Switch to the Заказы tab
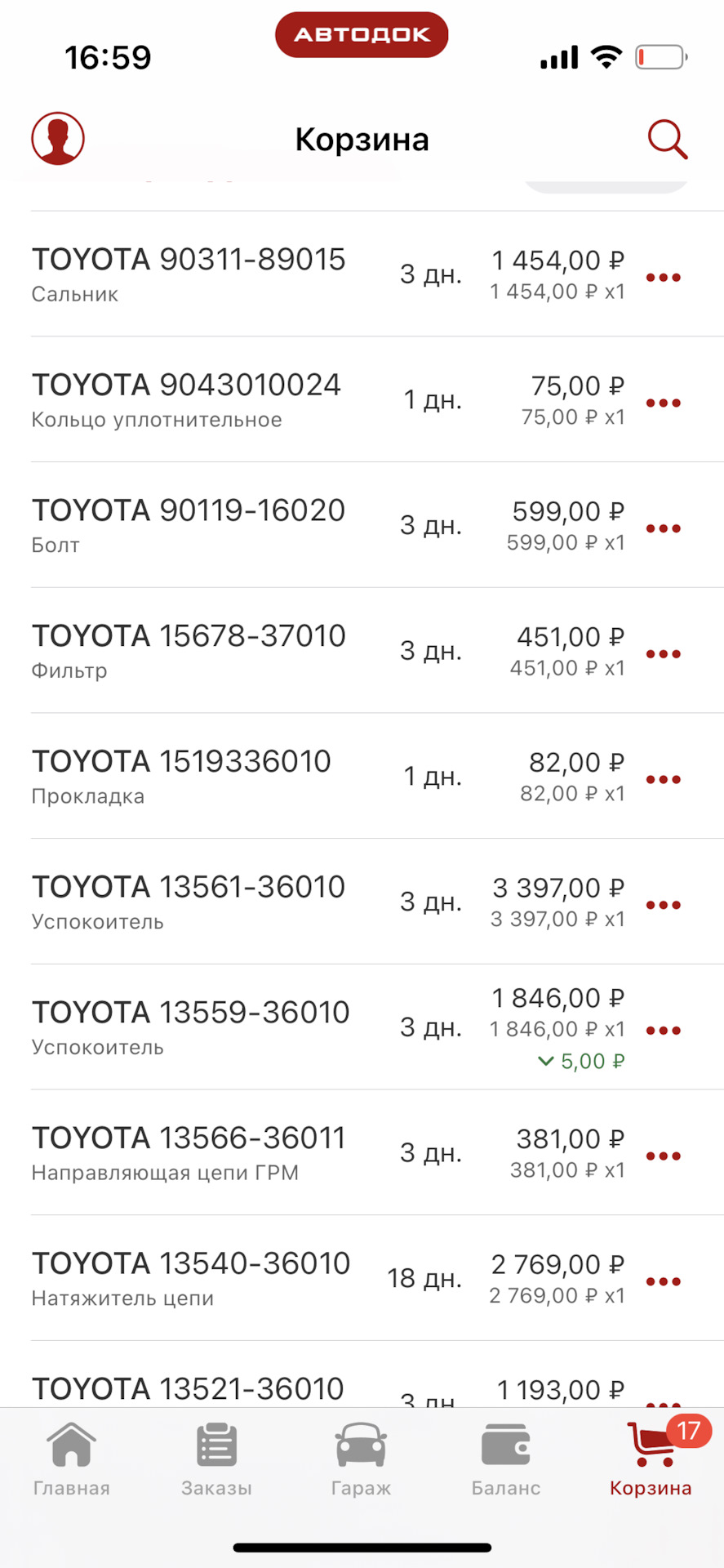This screenshot has height=1568, width=724. click(x=216, y=1459)
